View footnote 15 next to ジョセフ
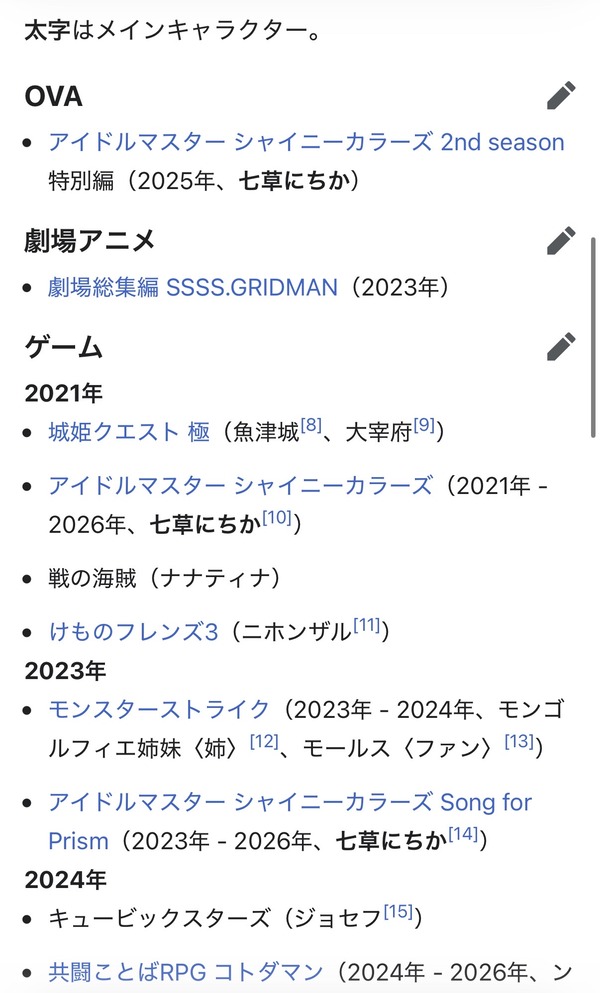 (399, 911)
